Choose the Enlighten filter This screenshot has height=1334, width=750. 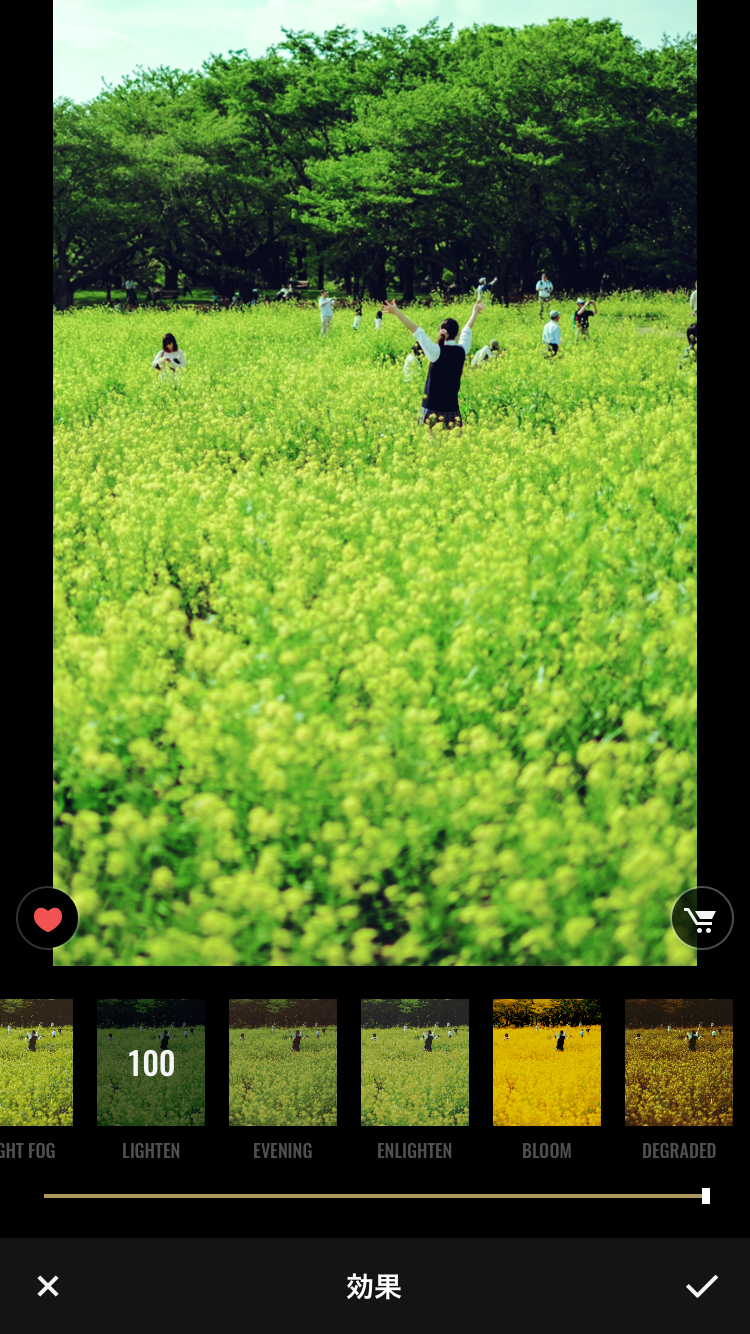coord(415,1063)
